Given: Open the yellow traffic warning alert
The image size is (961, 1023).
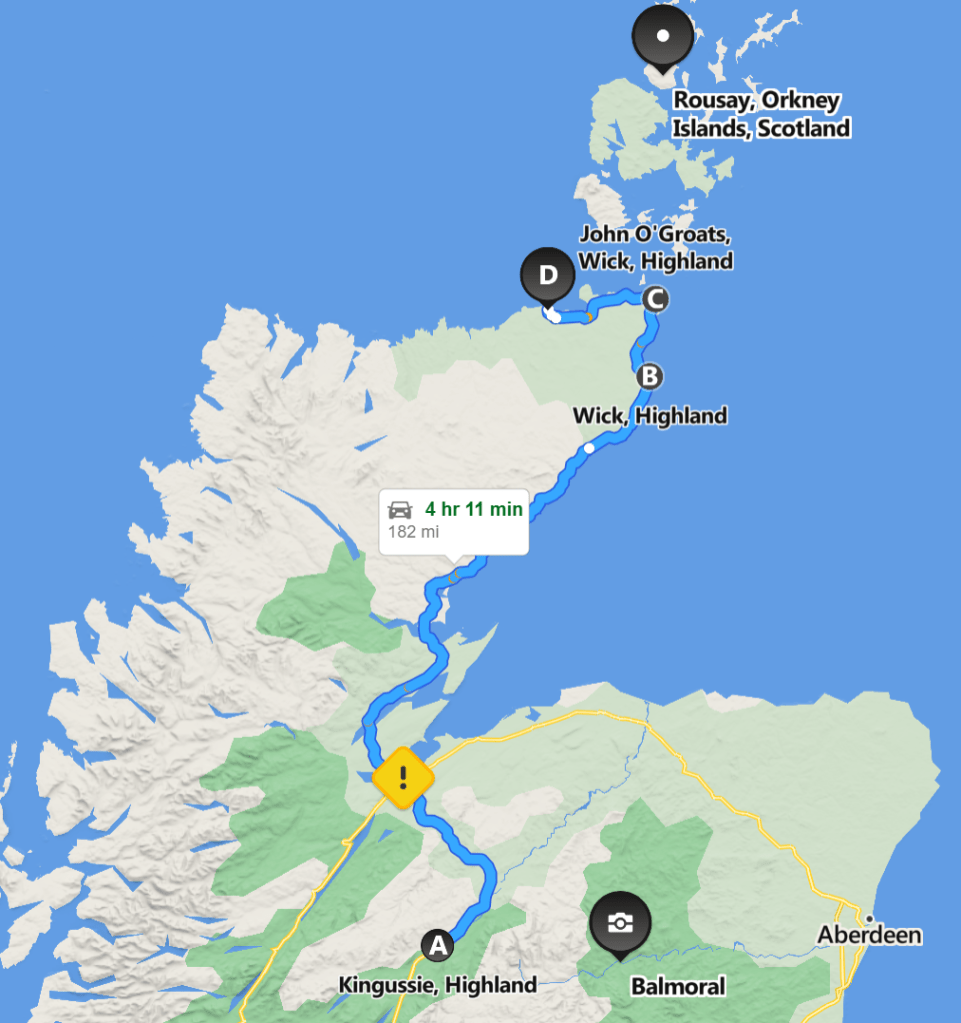Looking at the screenshot, I should click(x=402, y=776).
